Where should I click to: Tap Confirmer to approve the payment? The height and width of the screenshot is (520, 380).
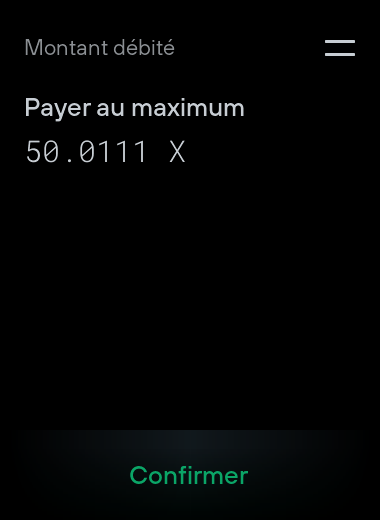point(189,475)
